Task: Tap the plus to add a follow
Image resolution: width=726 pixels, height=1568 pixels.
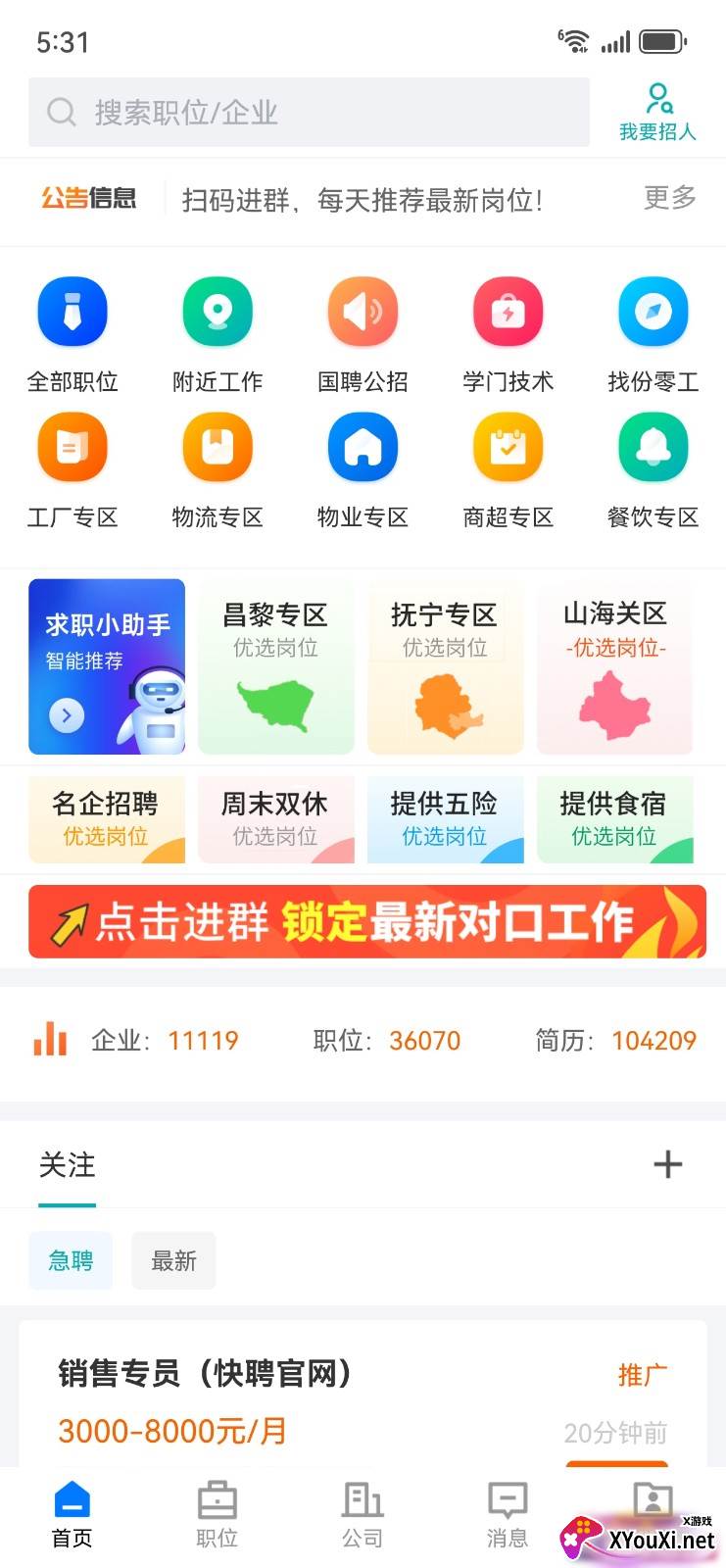Action: (667, 1164)
